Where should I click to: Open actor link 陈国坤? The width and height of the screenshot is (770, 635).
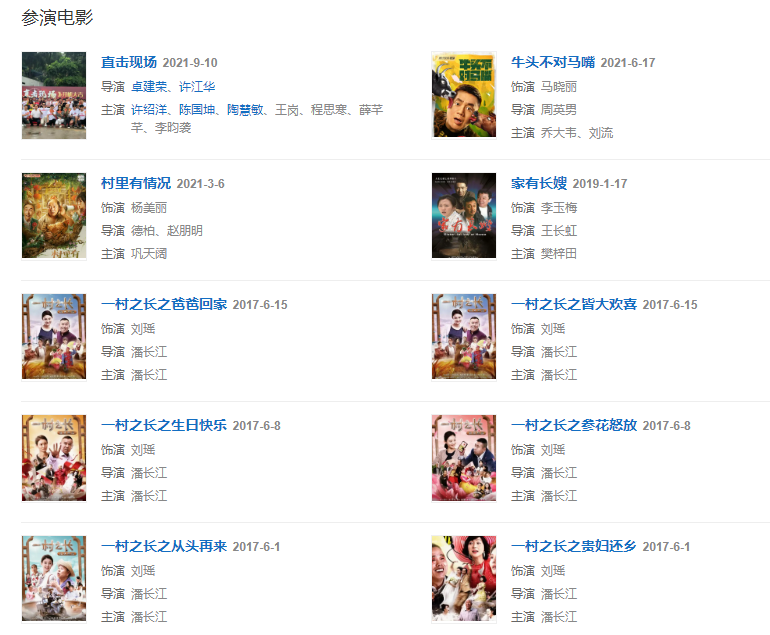click(197, 109)
